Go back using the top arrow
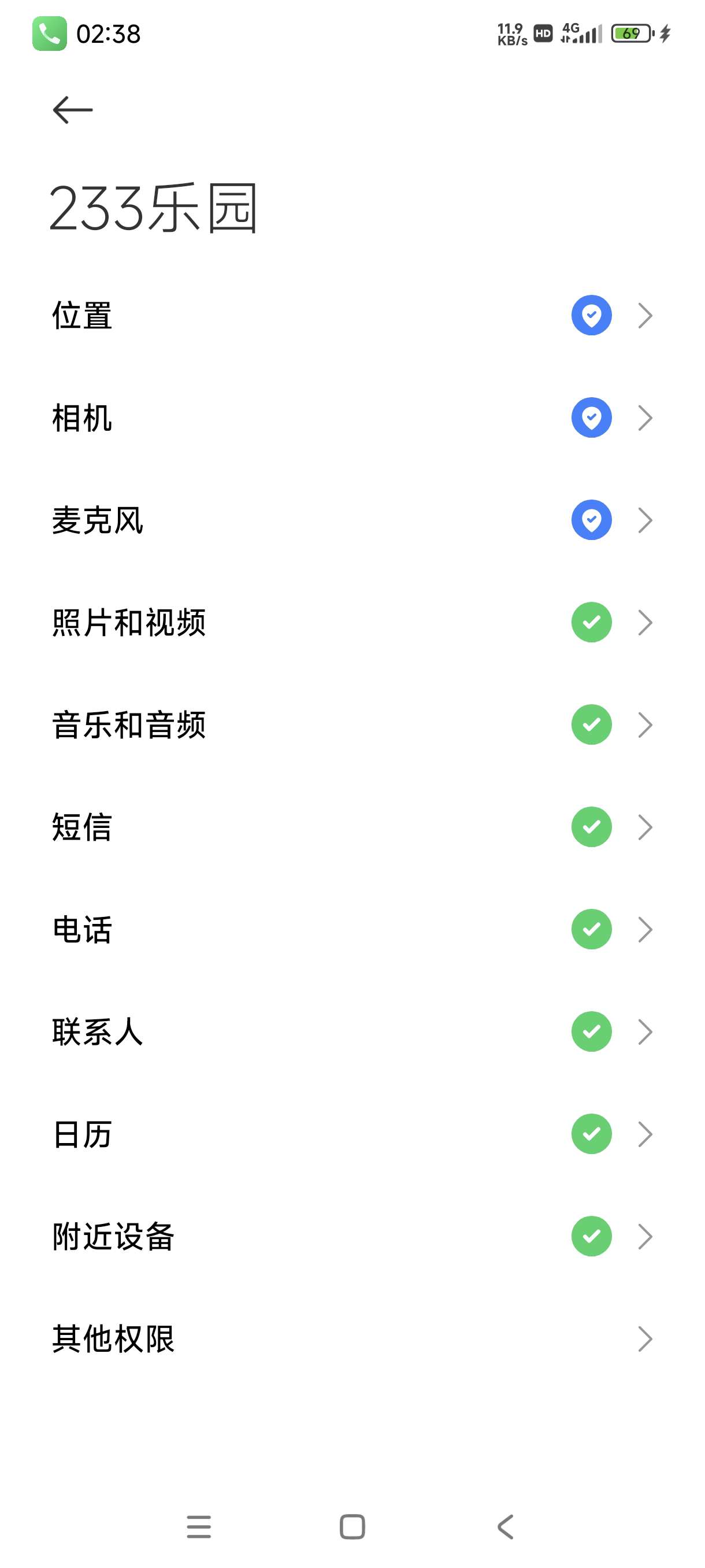Image resolution: width=705 pixels, height=1568 pixels. [72, 110]
